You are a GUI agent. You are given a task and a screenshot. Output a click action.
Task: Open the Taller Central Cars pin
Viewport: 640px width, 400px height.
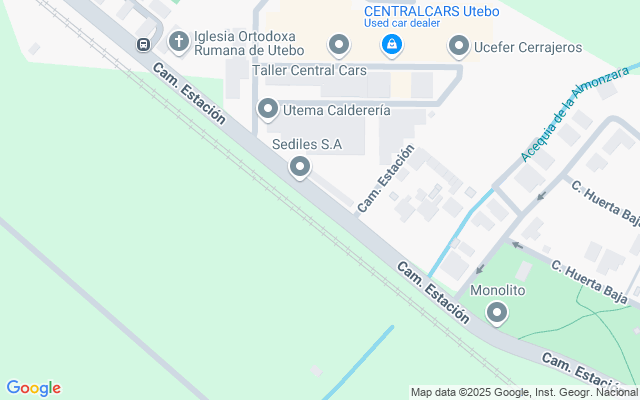coord(340,44)
